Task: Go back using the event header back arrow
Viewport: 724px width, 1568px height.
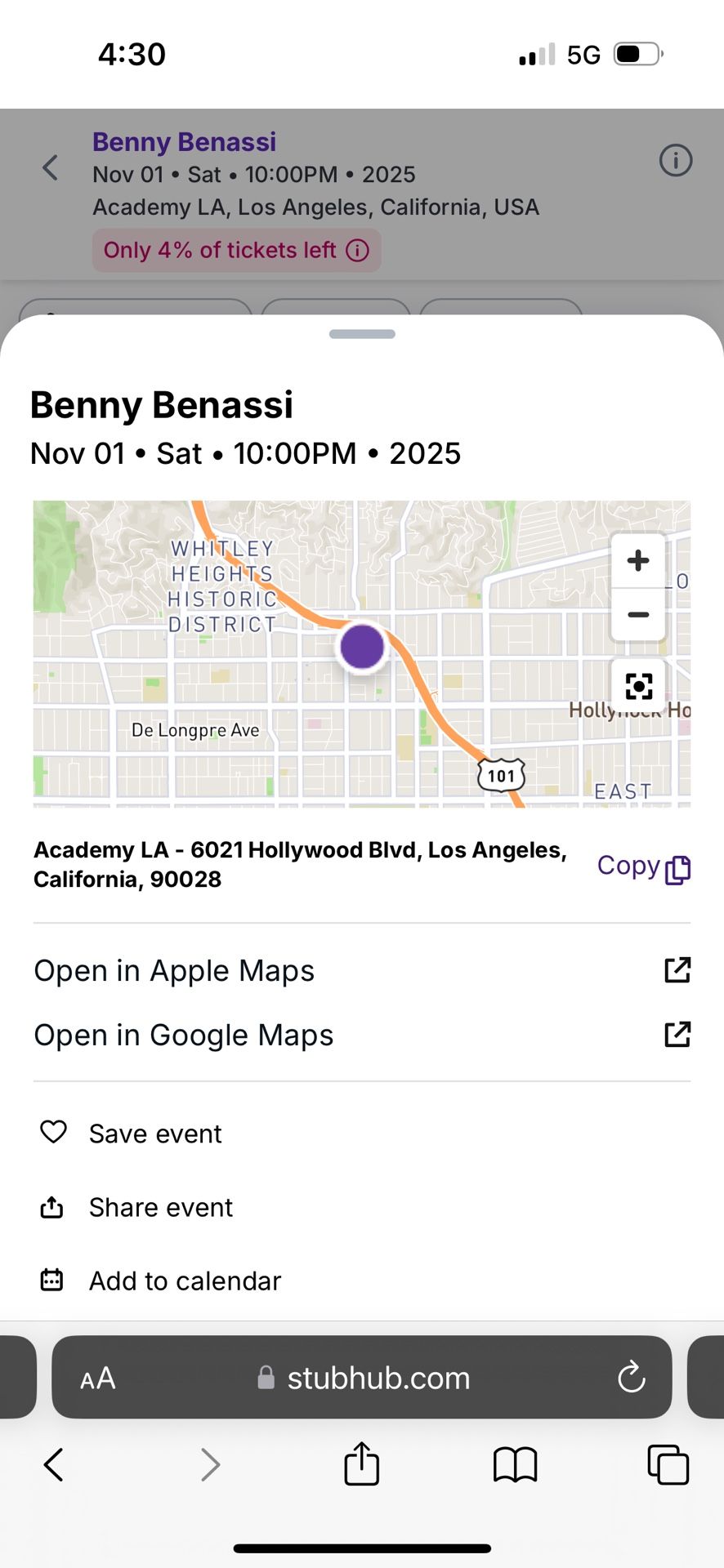Action: click(x=50, y=167)
